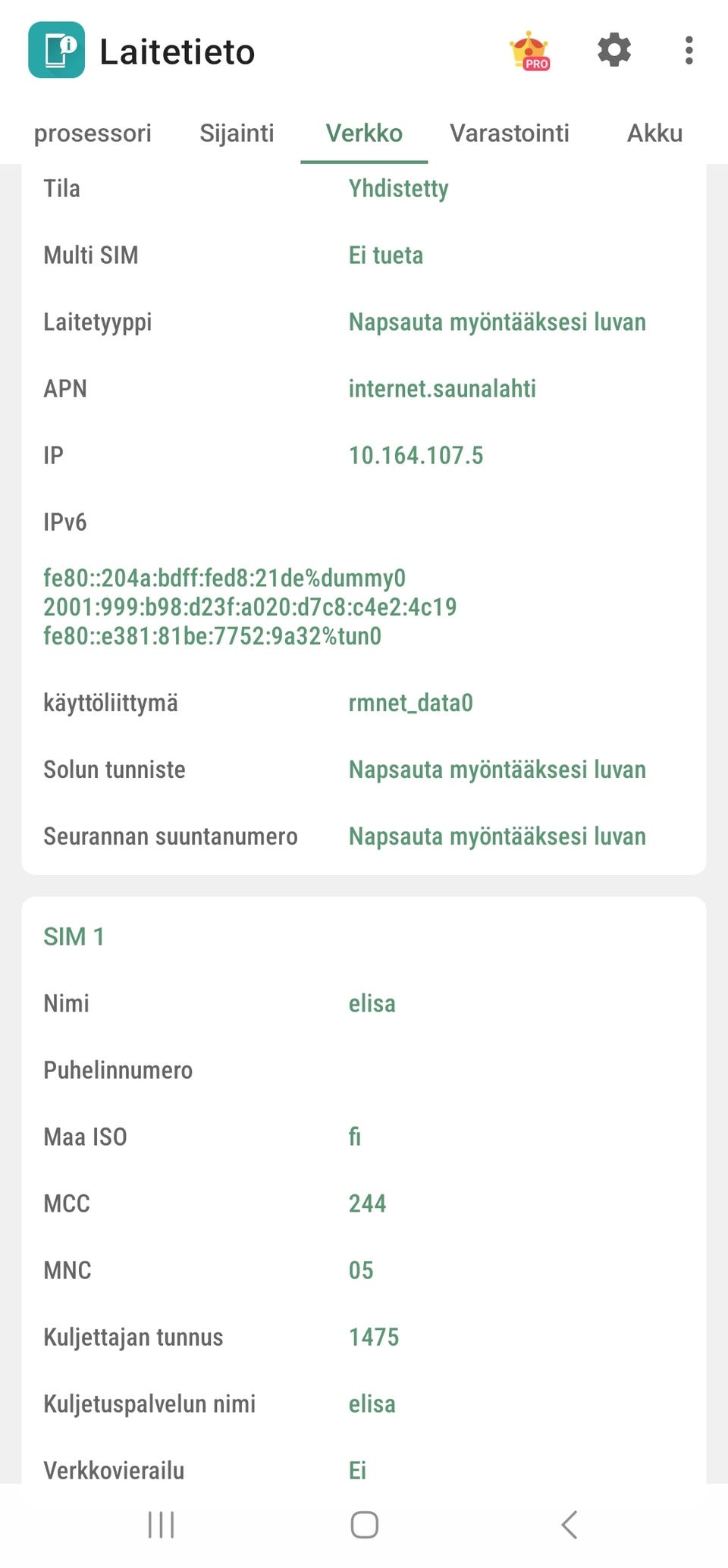Tap the back navigation icon
Image resolution: width=728 pixels, height=1568 pixels.
568,1524
